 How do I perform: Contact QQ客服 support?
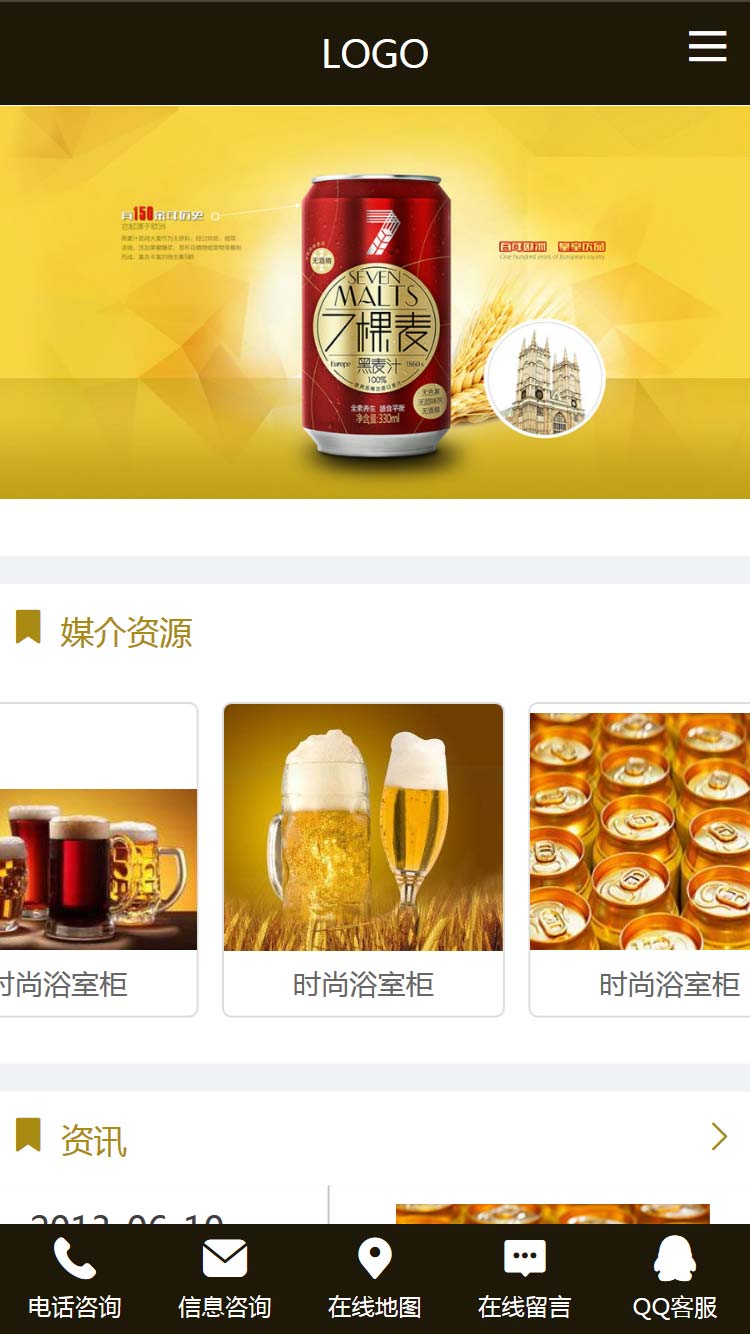click(x=675, y=1278)
